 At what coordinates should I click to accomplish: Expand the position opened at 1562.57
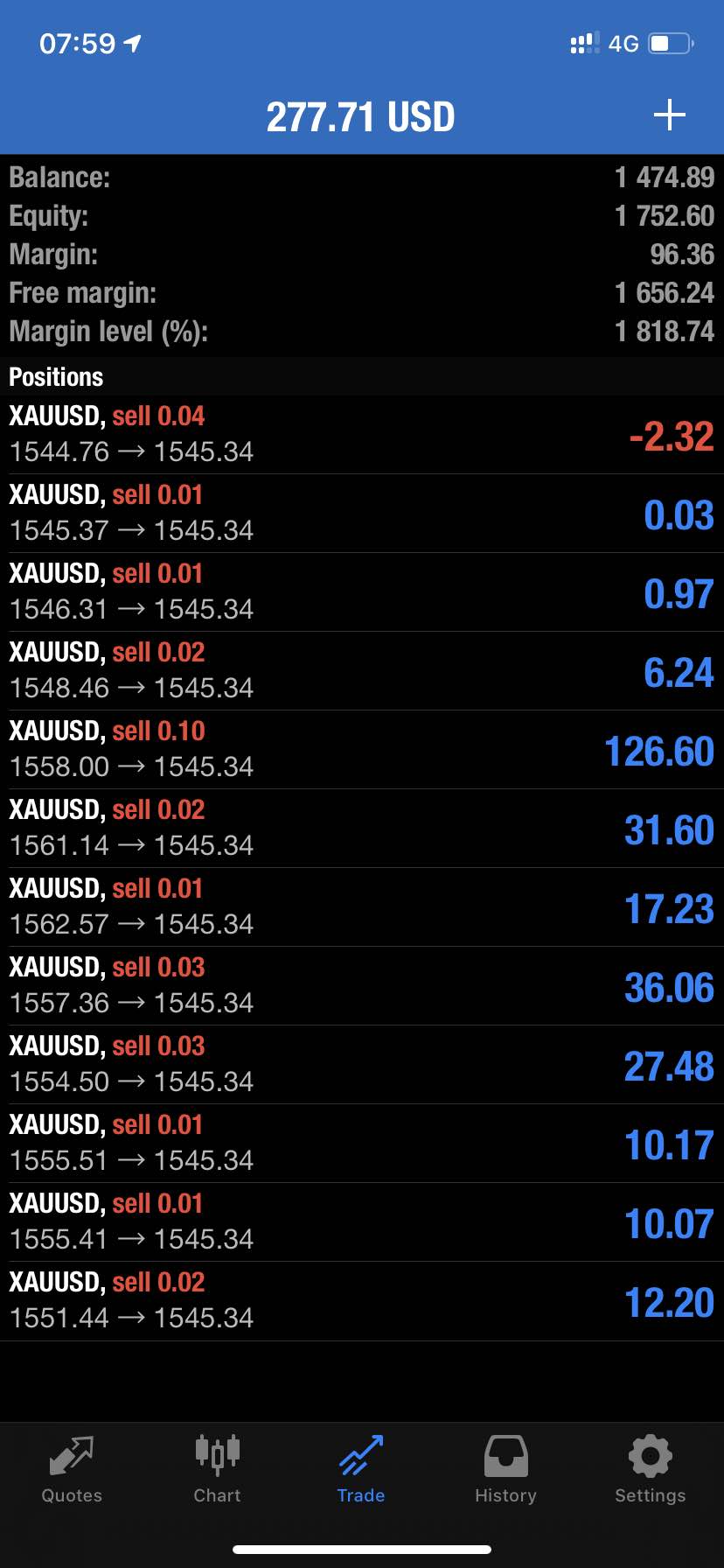click(x=362, y=907)
